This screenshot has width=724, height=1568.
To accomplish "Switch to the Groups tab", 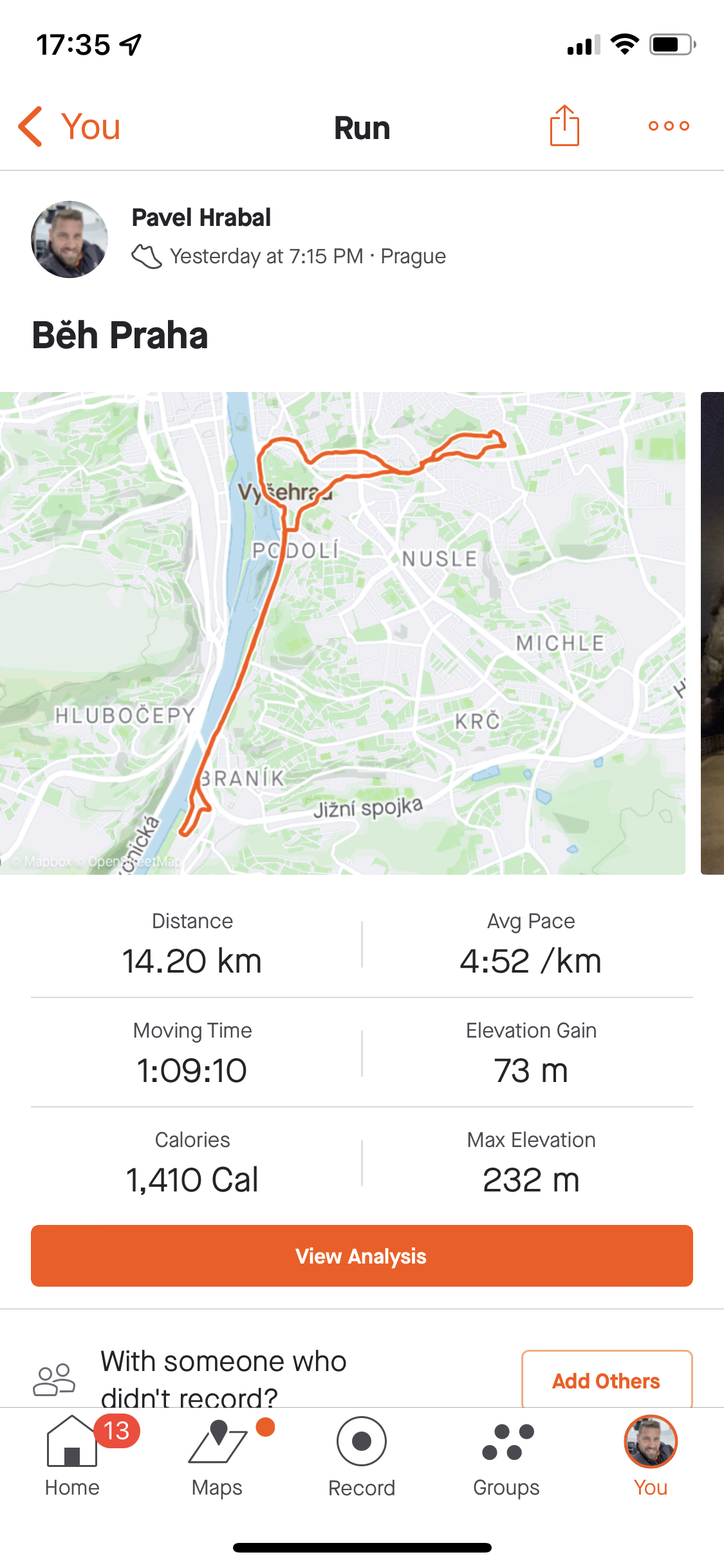I will click(506, 1457).
